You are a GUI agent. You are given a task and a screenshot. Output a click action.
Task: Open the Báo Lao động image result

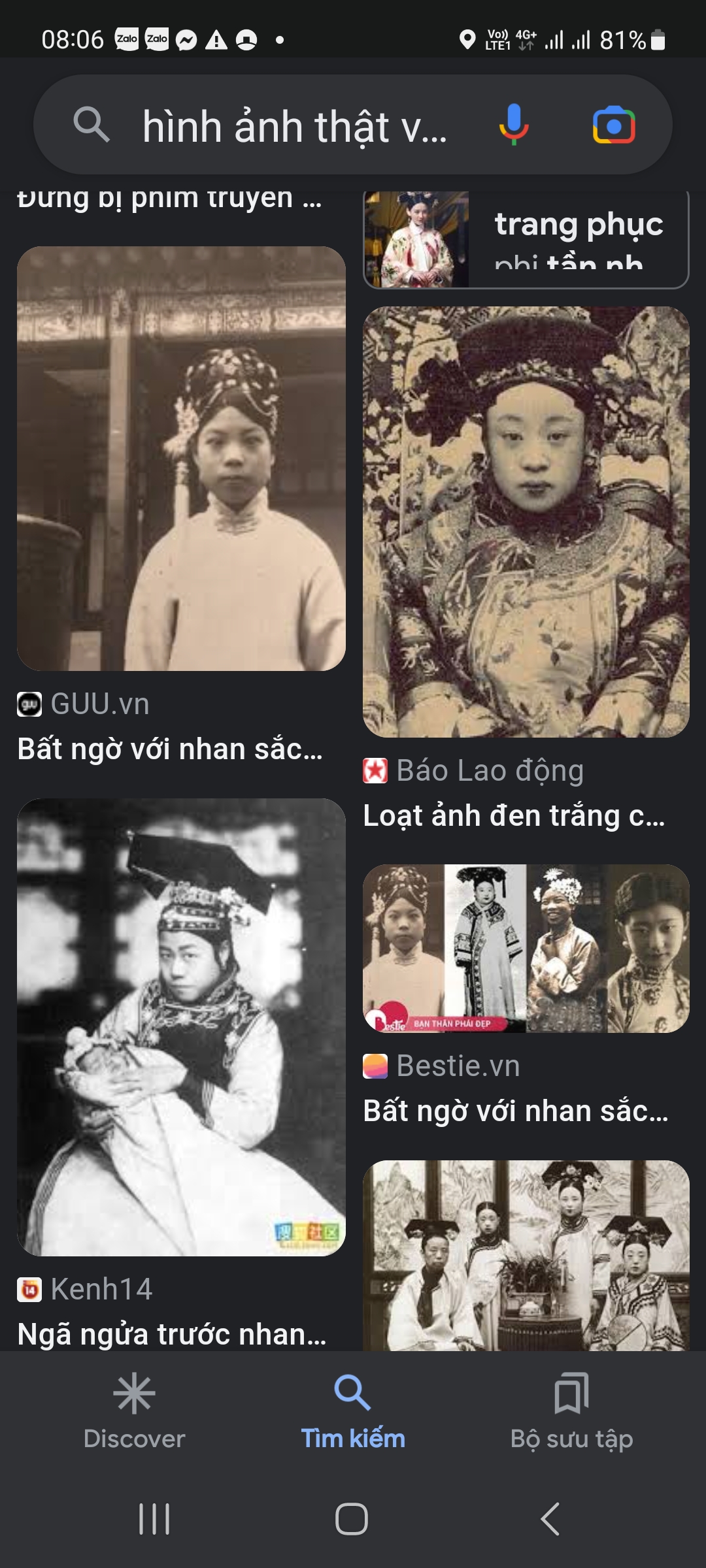(526, 521)
